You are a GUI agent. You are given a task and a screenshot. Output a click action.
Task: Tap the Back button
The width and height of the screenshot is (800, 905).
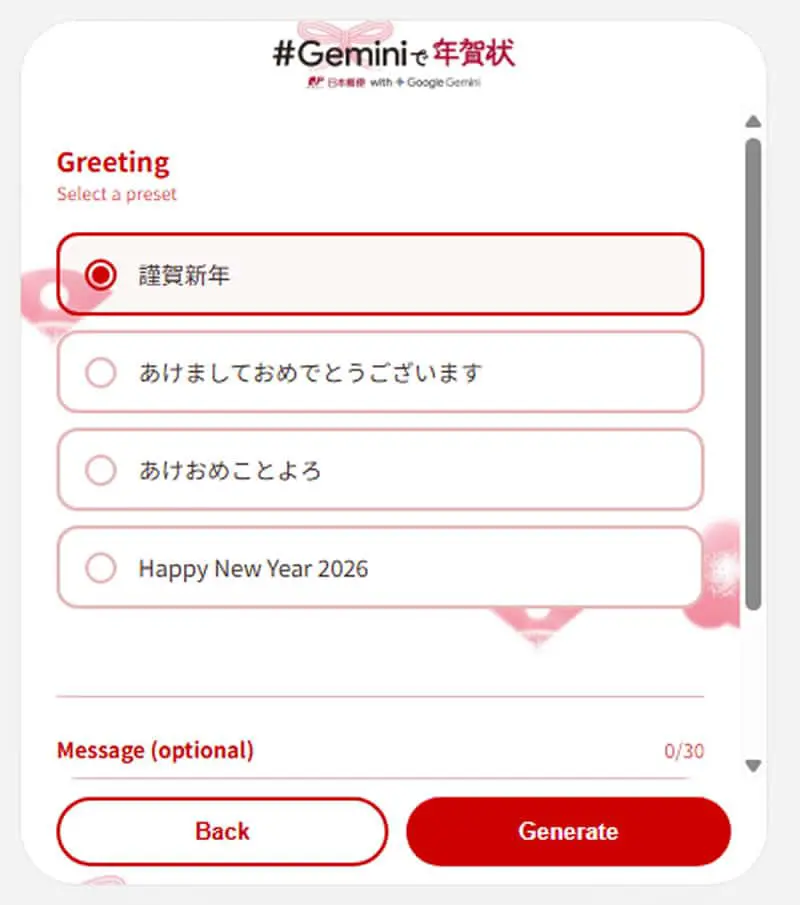tap(222, 832)
